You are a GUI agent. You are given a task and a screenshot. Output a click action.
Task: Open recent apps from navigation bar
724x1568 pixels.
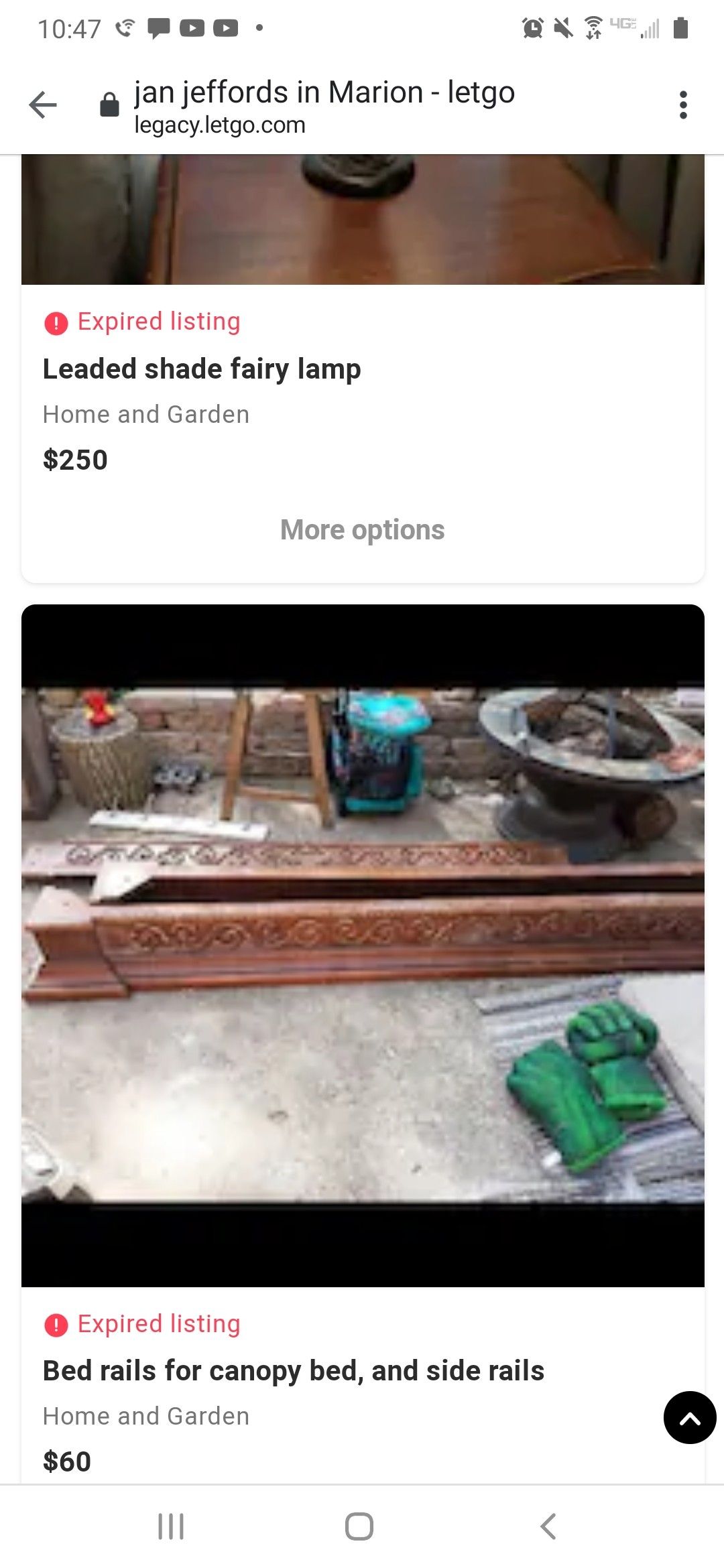171,1526
